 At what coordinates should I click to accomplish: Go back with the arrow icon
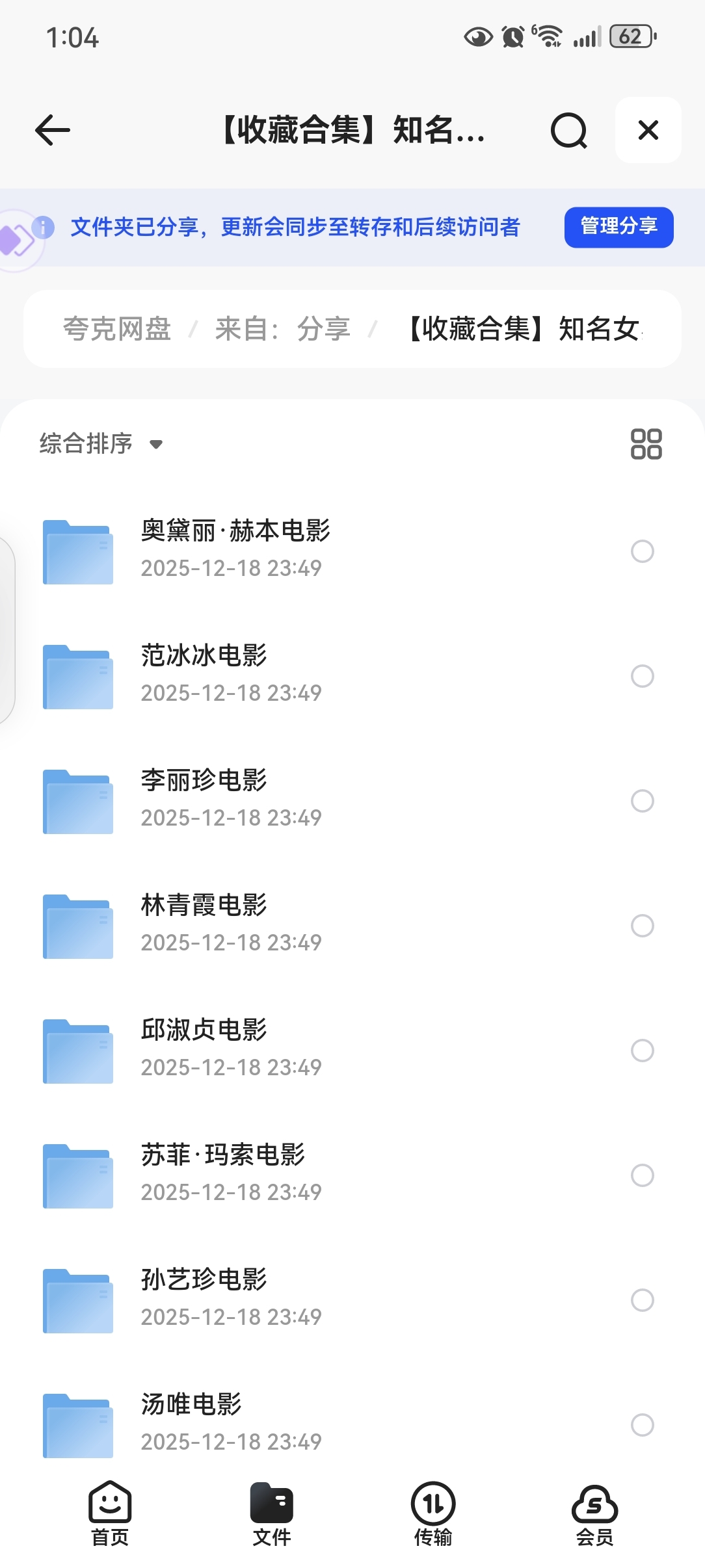pyautogui.click(x=53, y=130)
